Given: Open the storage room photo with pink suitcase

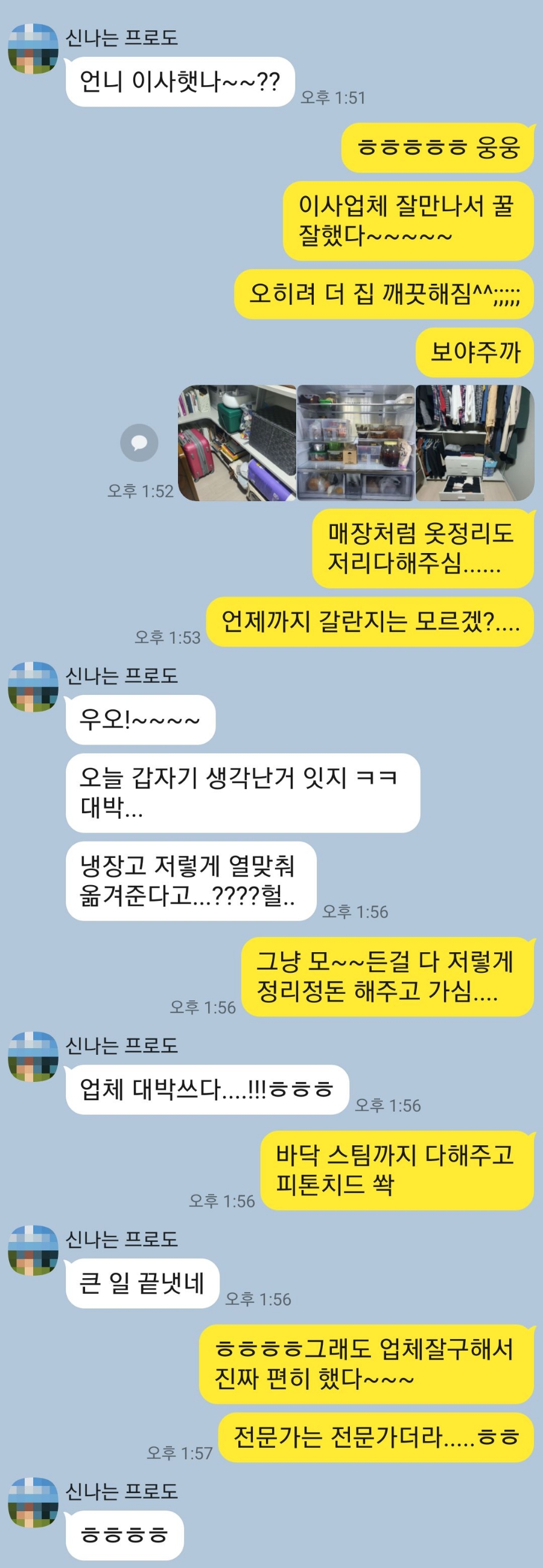Looking at the screenshot, I should click(x=237, y=443).
